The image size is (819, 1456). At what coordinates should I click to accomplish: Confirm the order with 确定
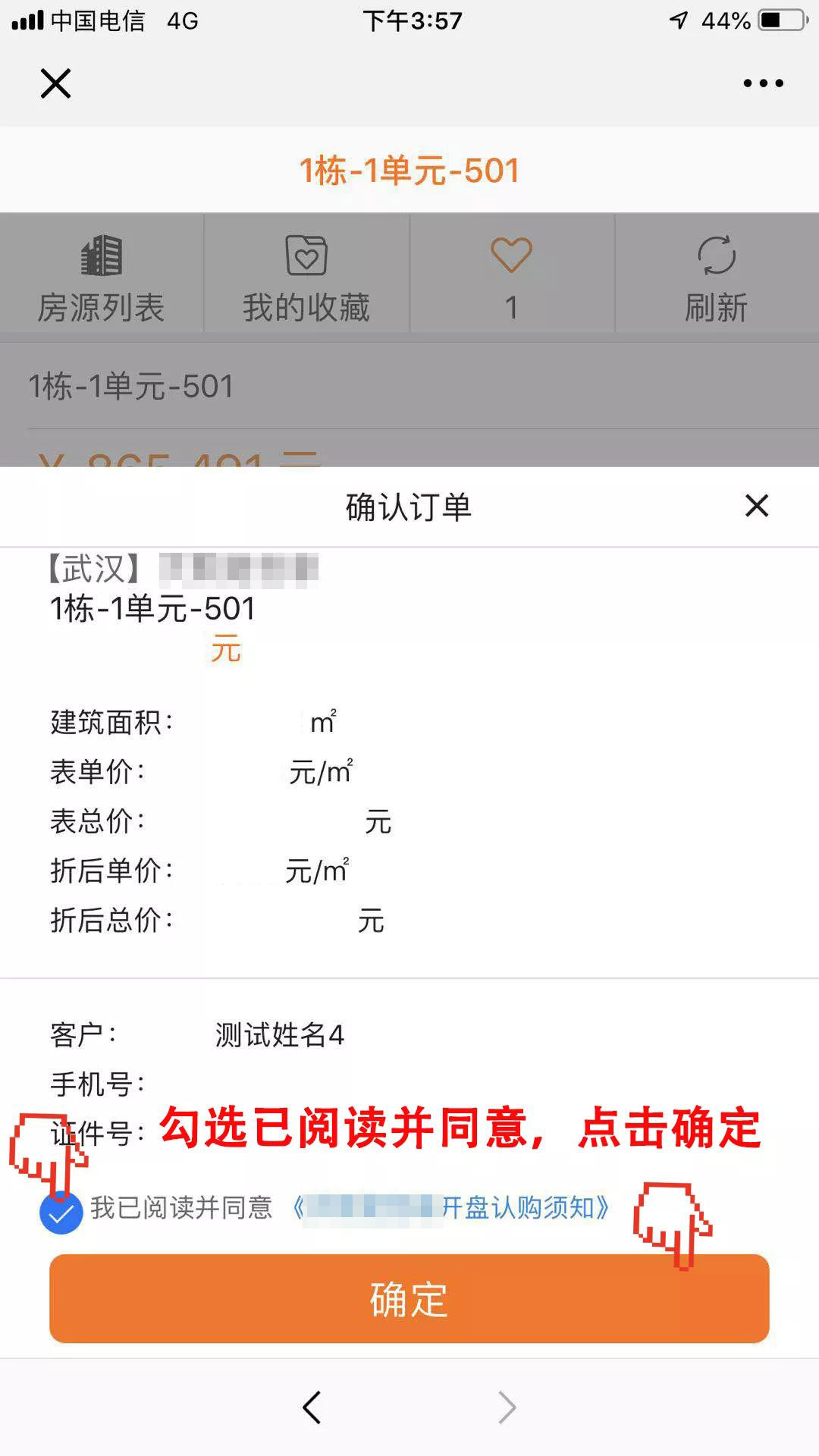point(409,1298)
